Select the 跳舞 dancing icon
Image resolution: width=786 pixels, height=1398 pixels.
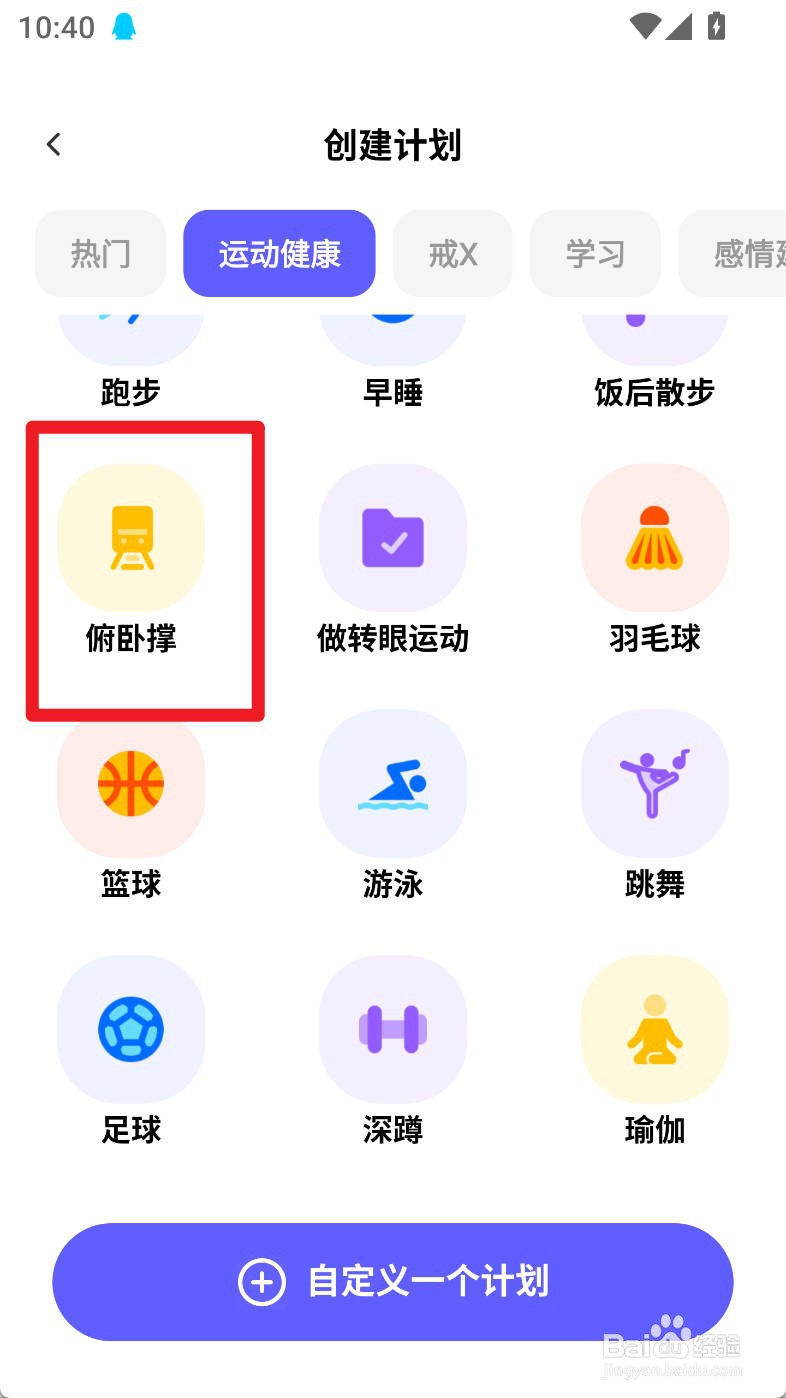pyautogui.click(x=654, y=783)
